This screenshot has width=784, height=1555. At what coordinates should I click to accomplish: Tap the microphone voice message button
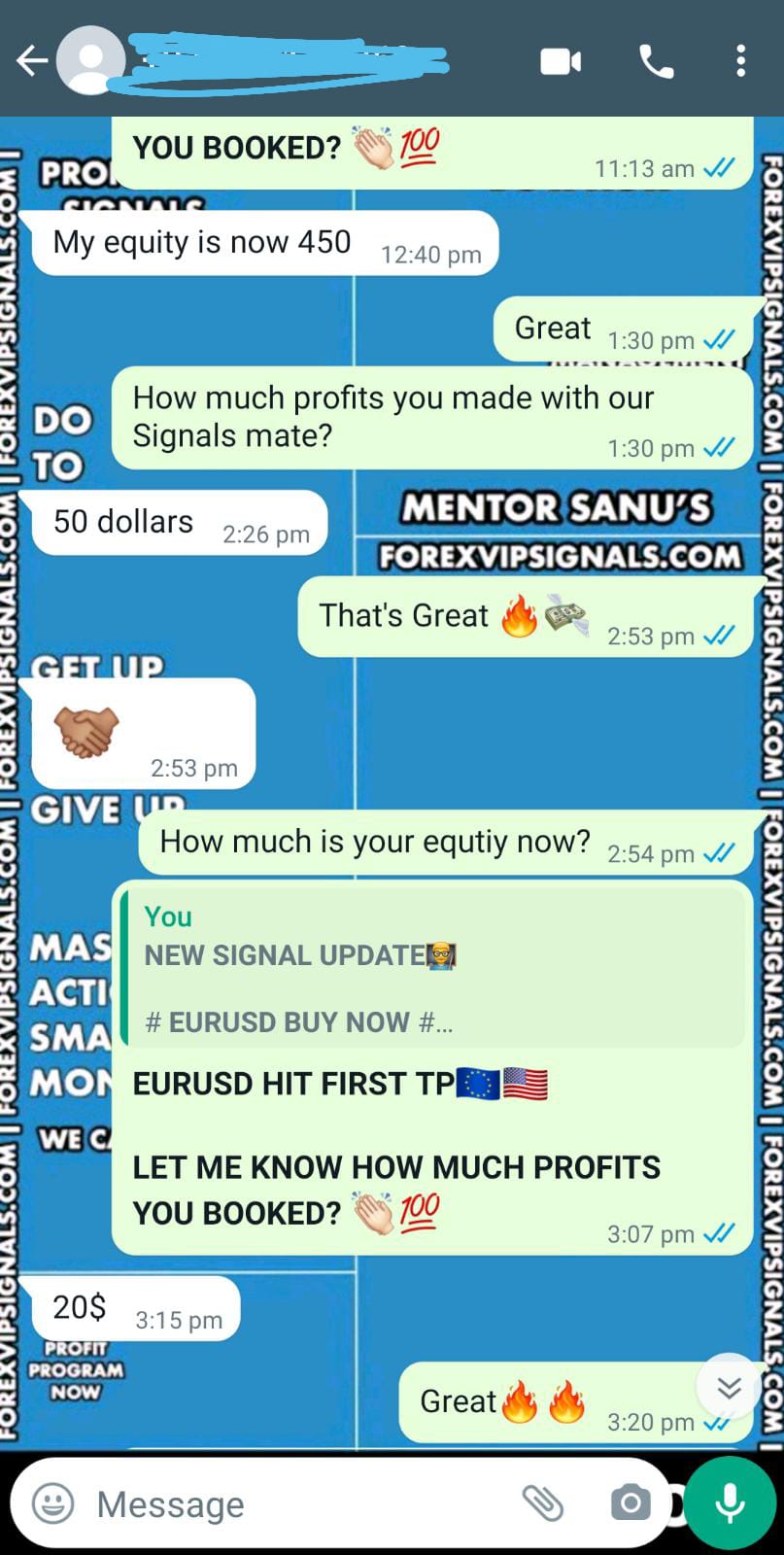click(731, 1503)
